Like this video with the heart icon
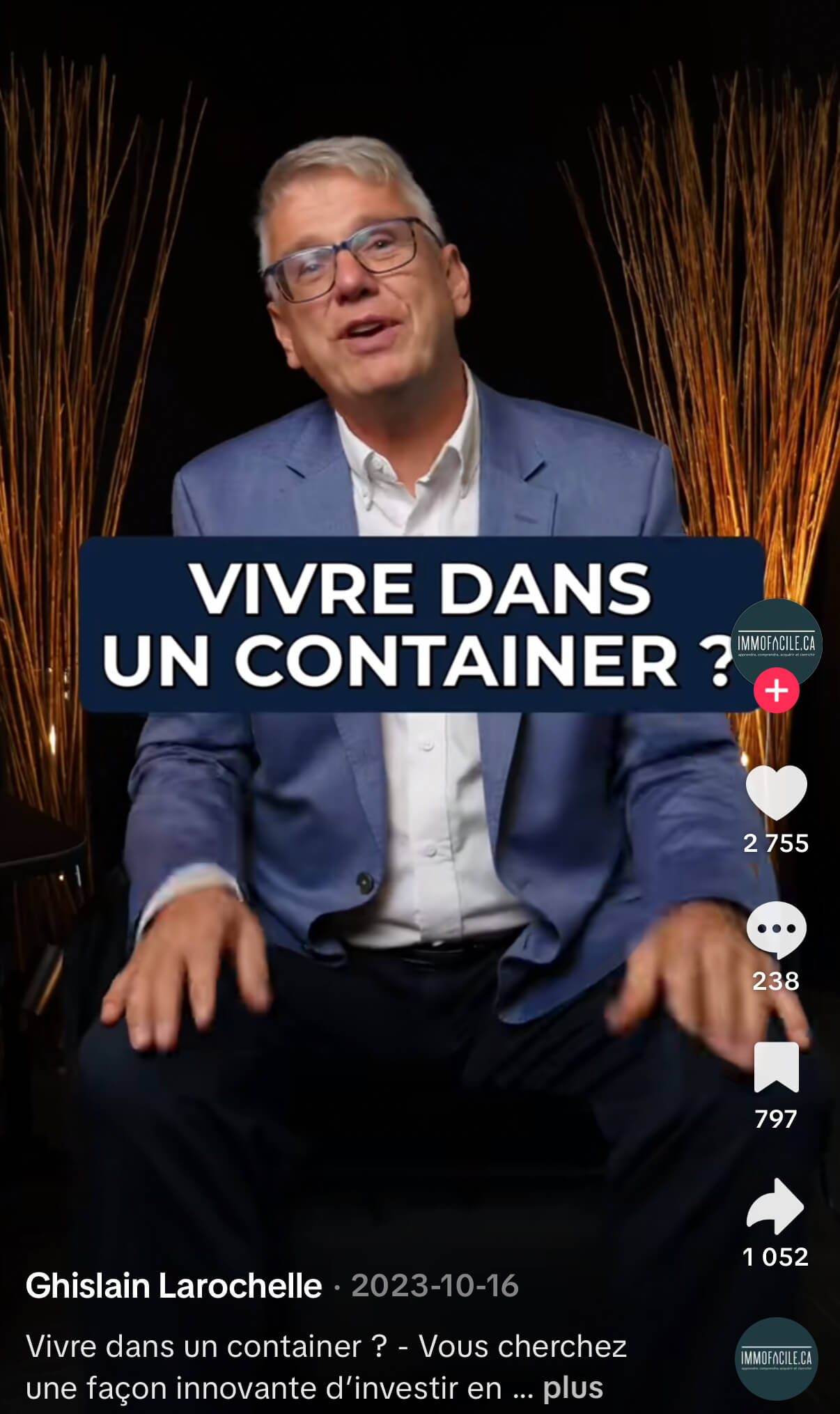 click(x=776, y=793)
